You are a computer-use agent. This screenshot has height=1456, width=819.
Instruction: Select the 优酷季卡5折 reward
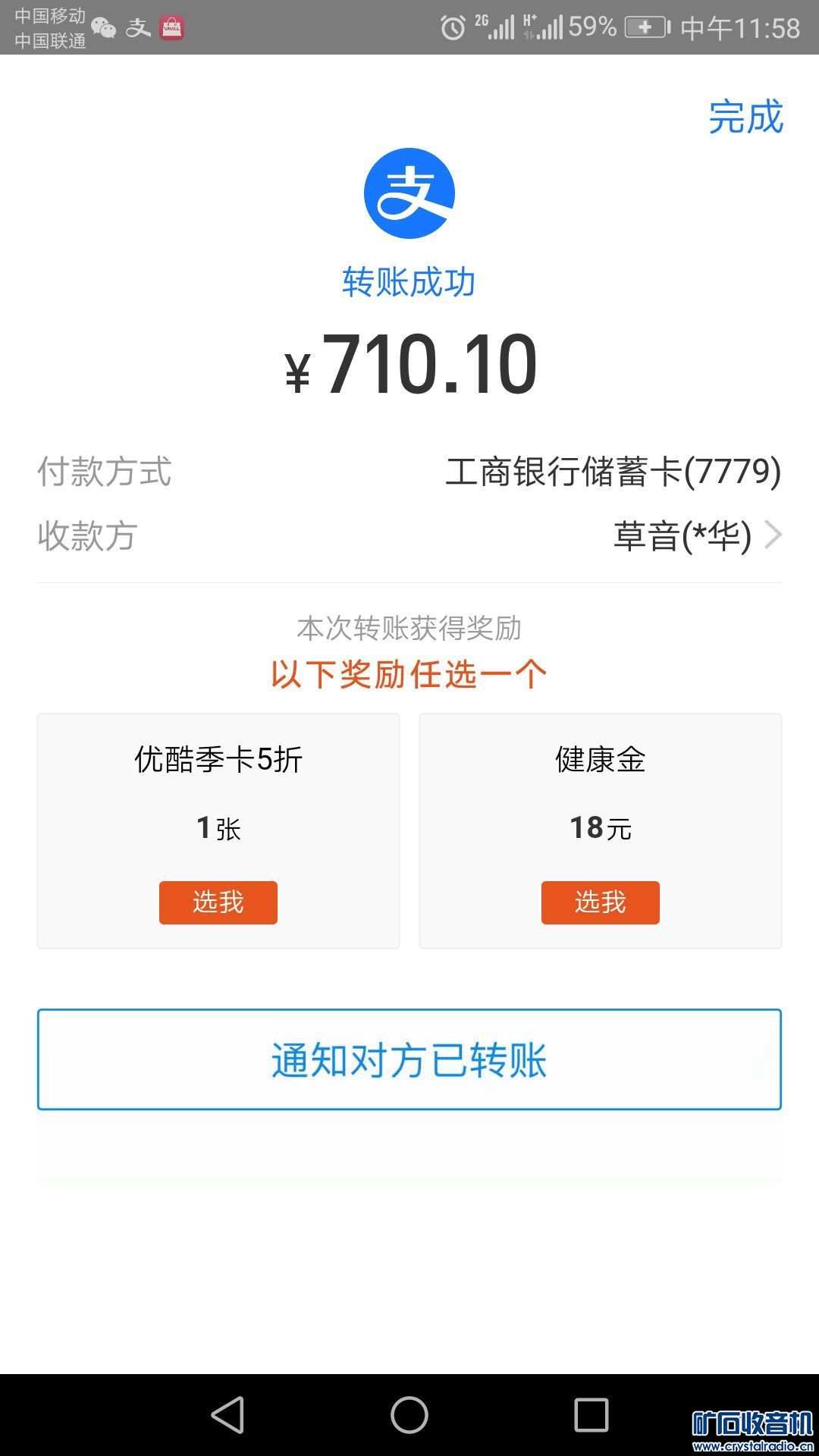(218, 902)
